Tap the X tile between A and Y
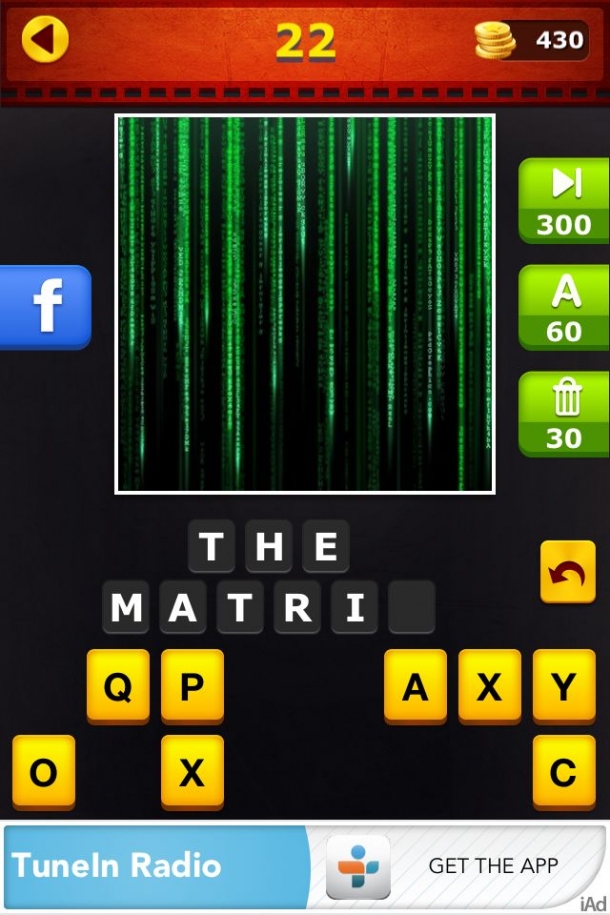The image size is (610, 915). (489, 686)
